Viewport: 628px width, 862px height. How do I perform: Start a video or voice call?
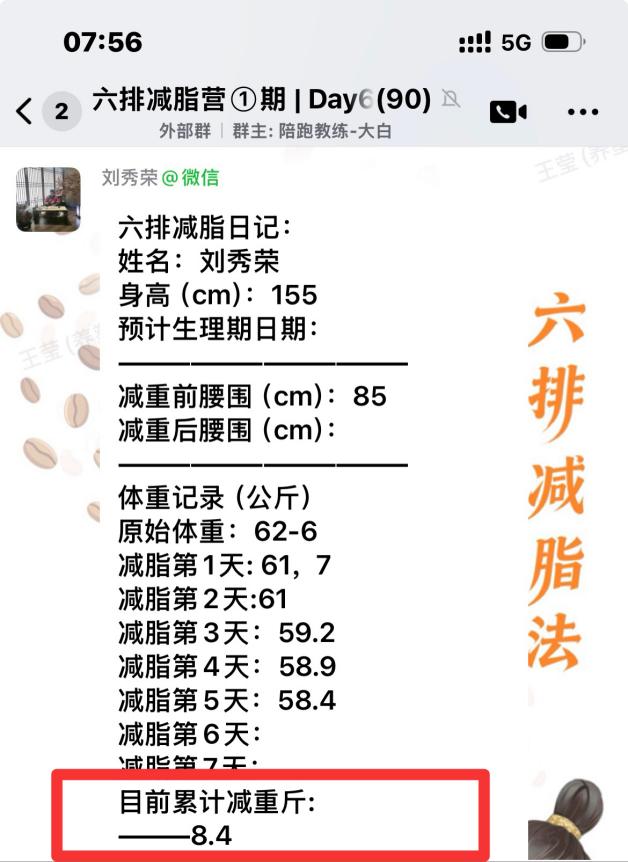(x=508, y=111)
